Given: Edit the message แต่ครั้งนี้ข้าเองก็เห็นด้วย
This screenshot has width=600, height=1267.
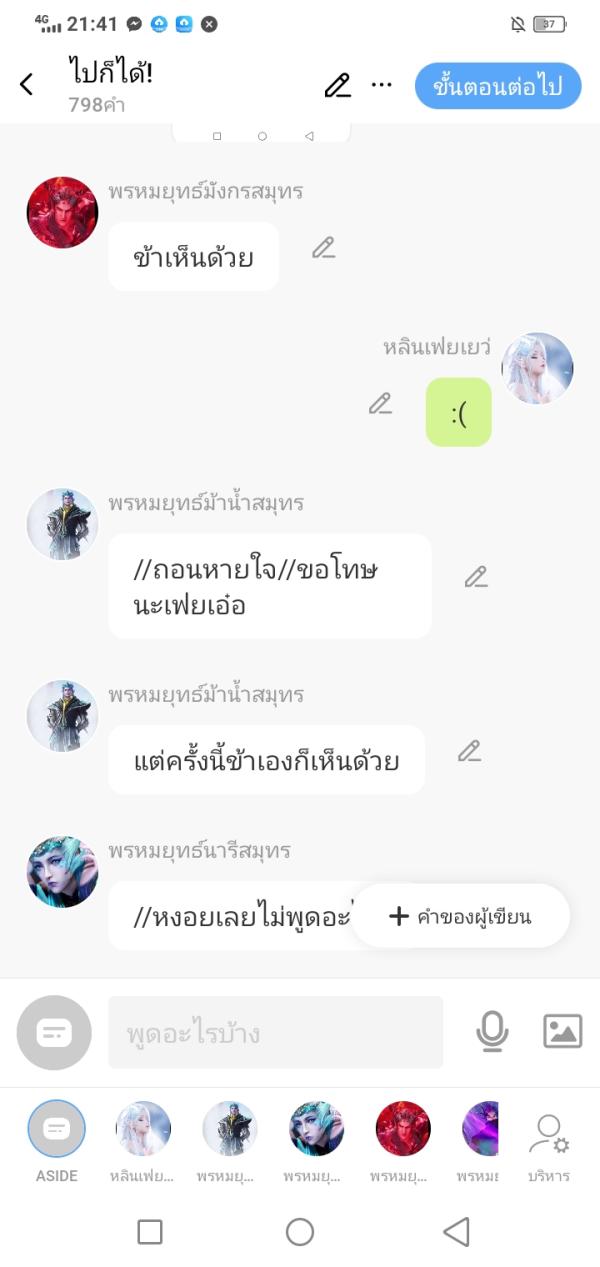Looking at the screenshot, I should [x=470, y=751].
